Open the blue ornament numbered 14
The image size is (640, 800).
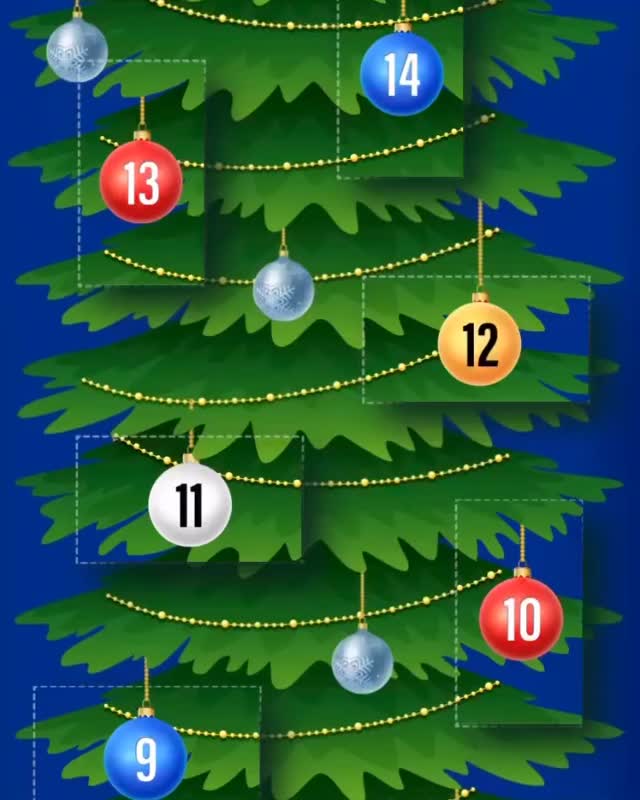point(402,73)
